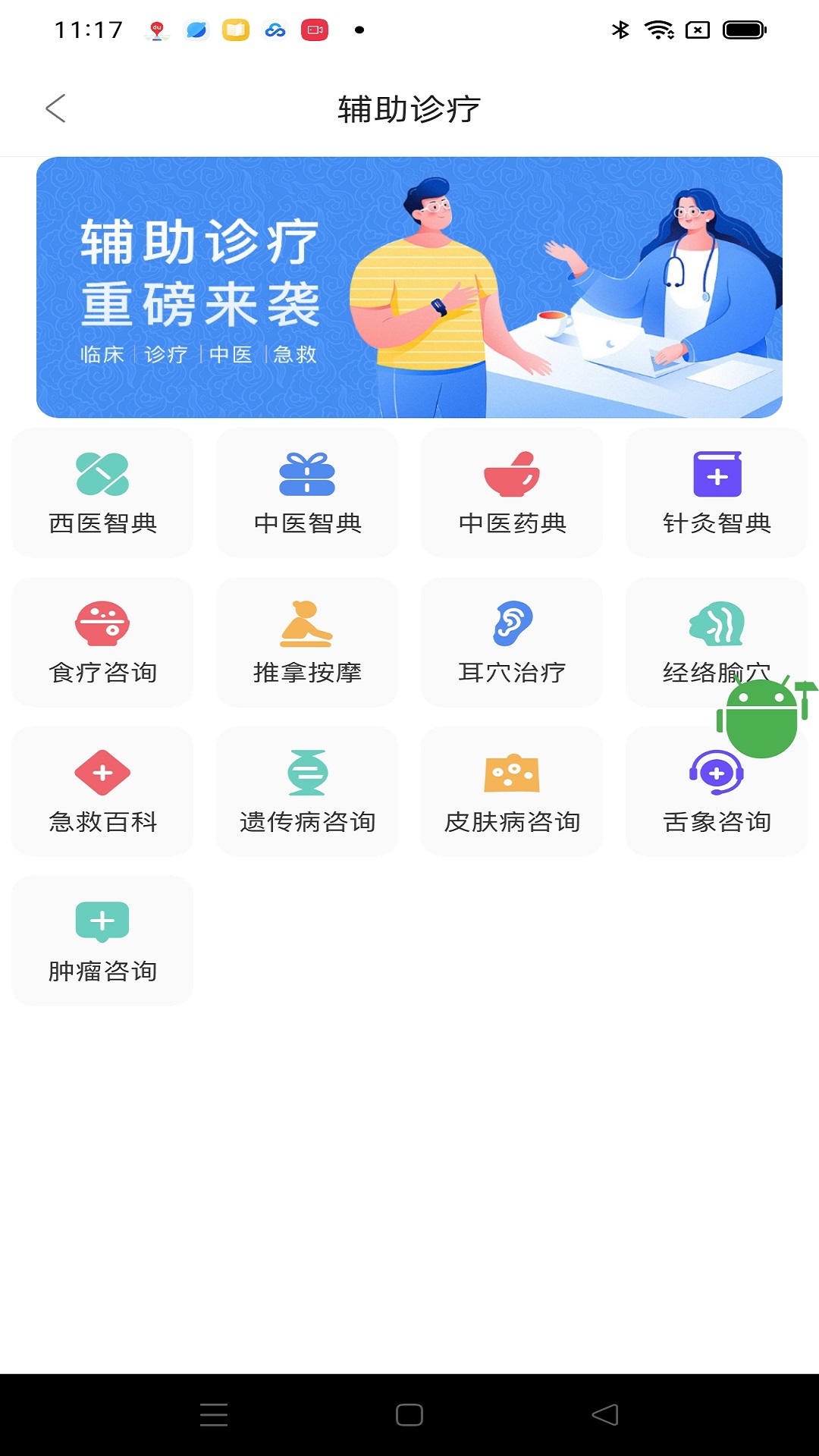Image resolution: width=819 pixels, height=1456 pixels.
Task: Open the 辅助诊疗重磅来袭 promotional banner
Action: (x=409, y=284)
